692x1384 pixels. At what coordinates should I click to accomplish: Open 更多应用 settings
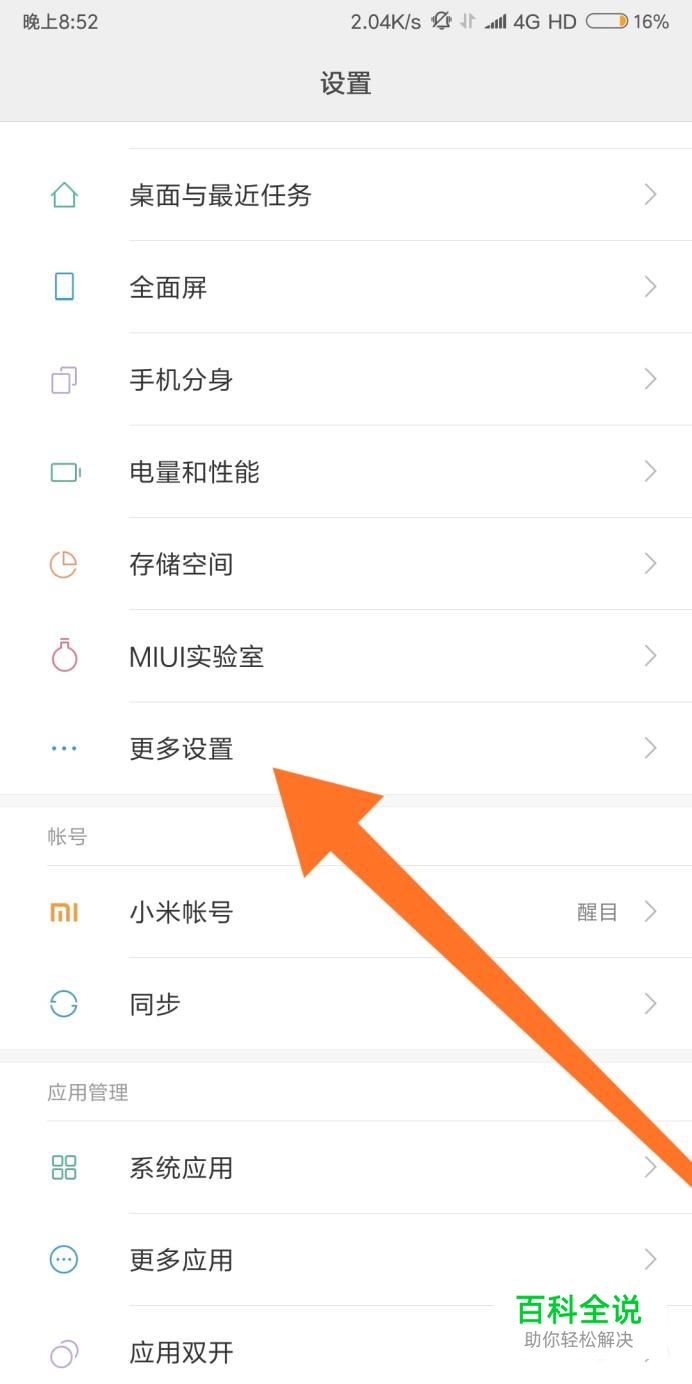[181, 1260]
